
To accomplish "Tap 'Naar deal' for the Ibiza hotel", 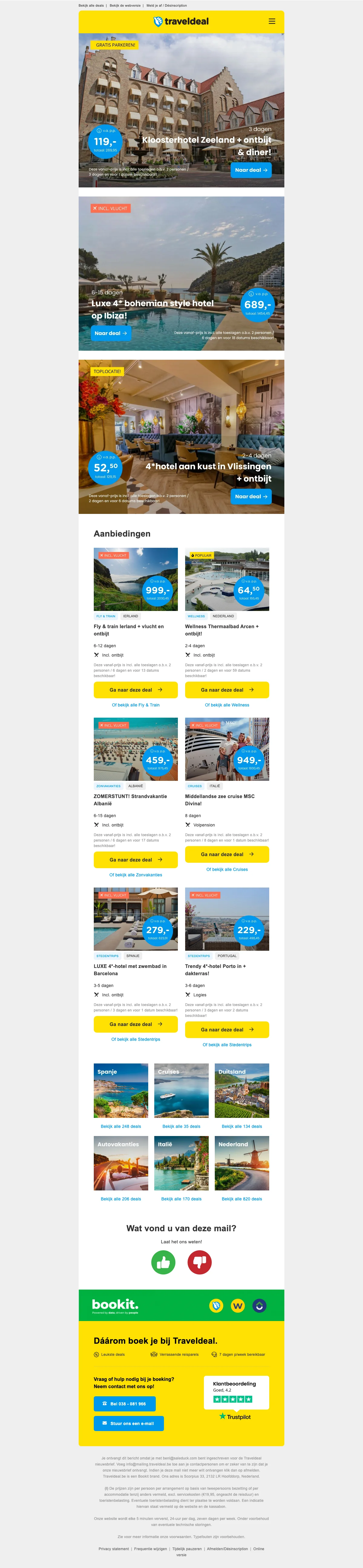I will (x=111, y=333).
